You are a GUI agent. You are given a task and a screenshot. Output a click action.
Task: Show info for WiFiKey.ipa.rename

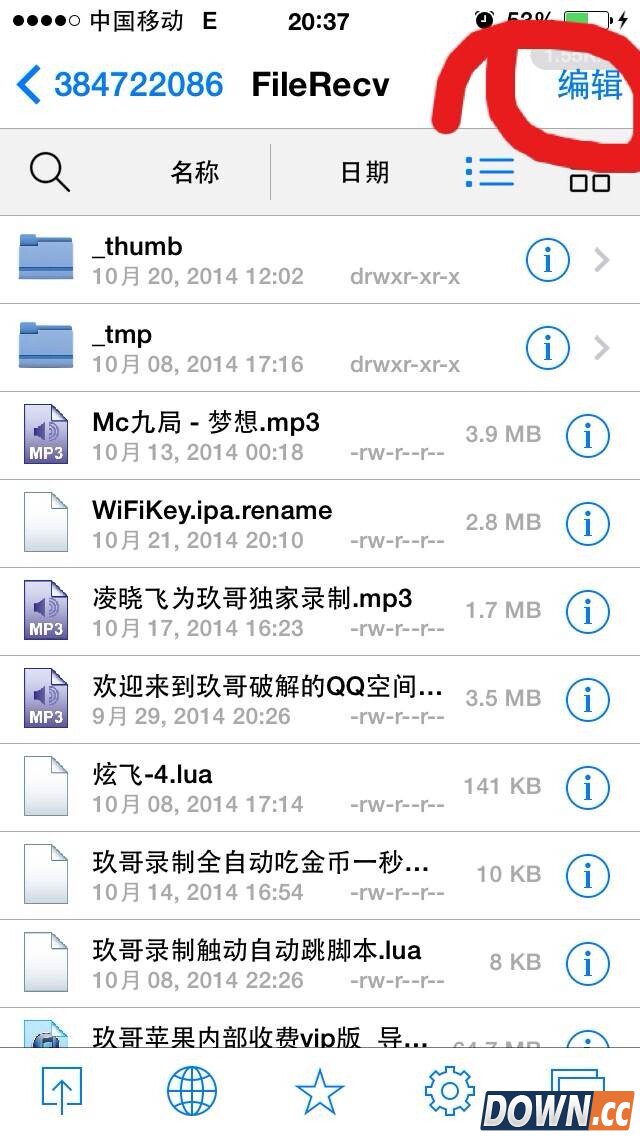588,523
